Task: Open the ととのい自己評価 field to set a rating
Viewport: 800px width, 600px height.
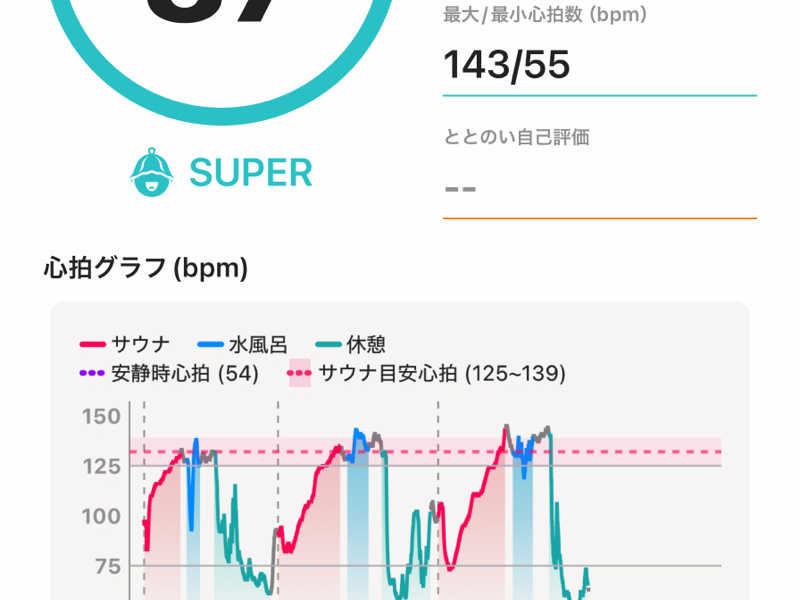Action: pos(598,188)
